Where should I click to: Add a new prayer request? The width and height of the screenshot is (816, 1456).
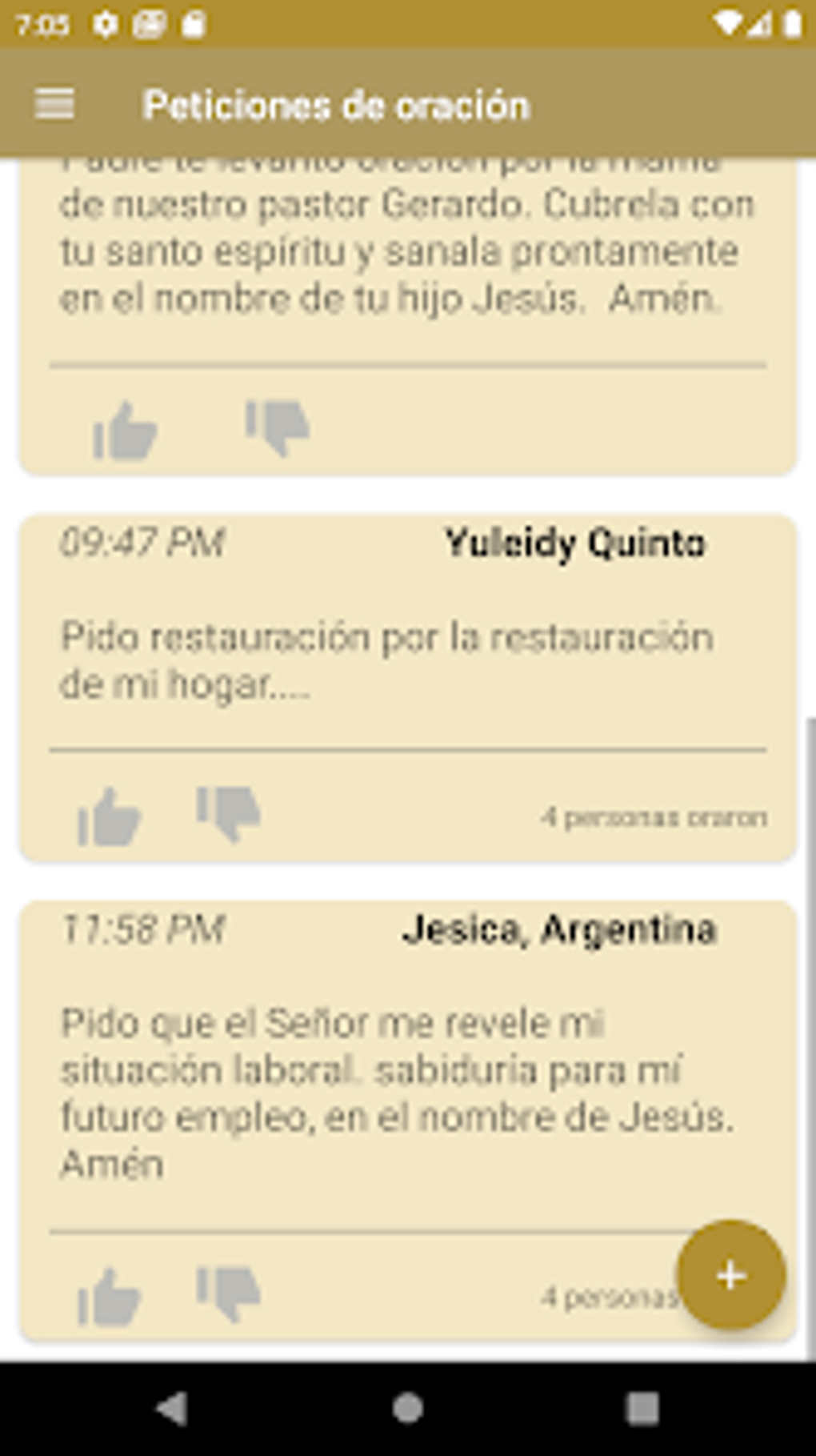click(730, 1275)
